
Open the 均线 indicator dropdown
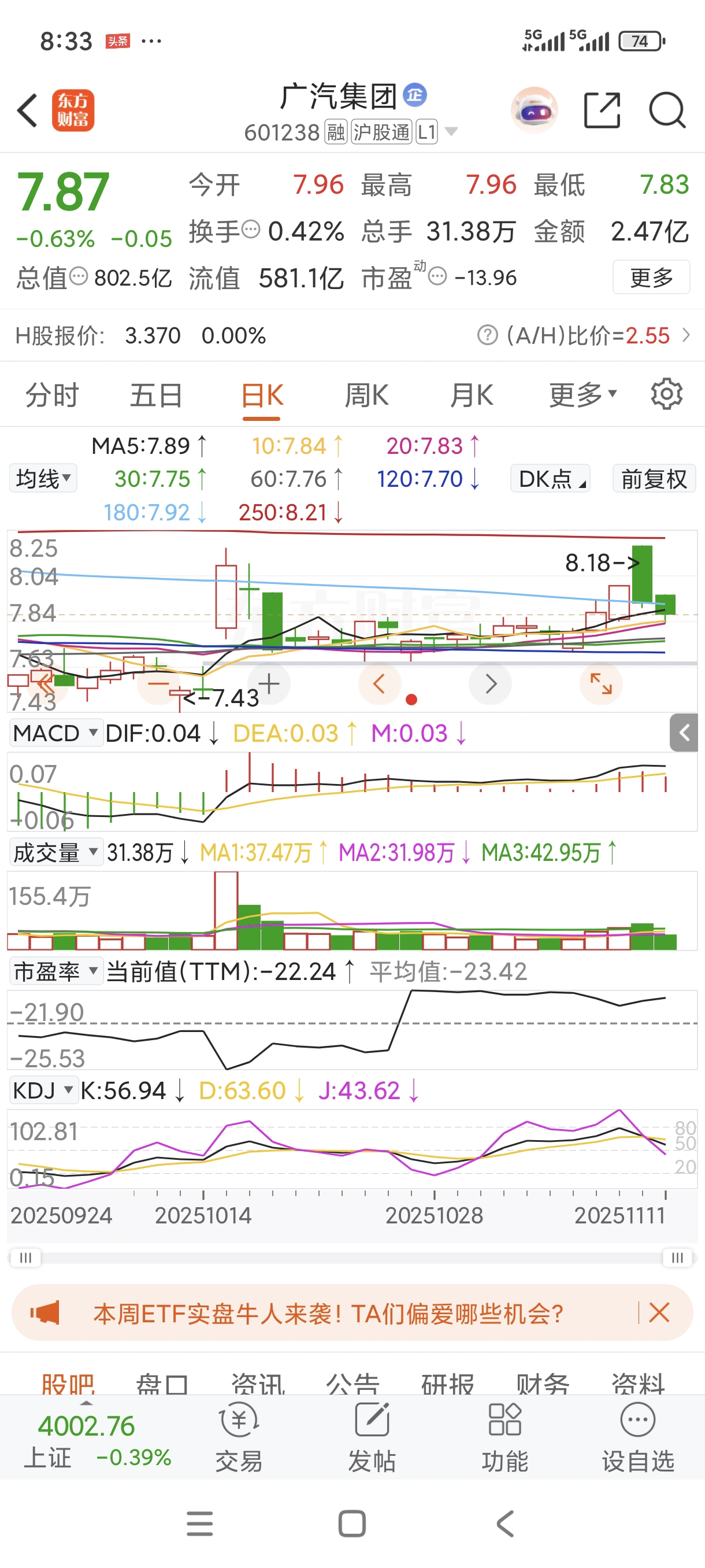(x=43, y=478)
